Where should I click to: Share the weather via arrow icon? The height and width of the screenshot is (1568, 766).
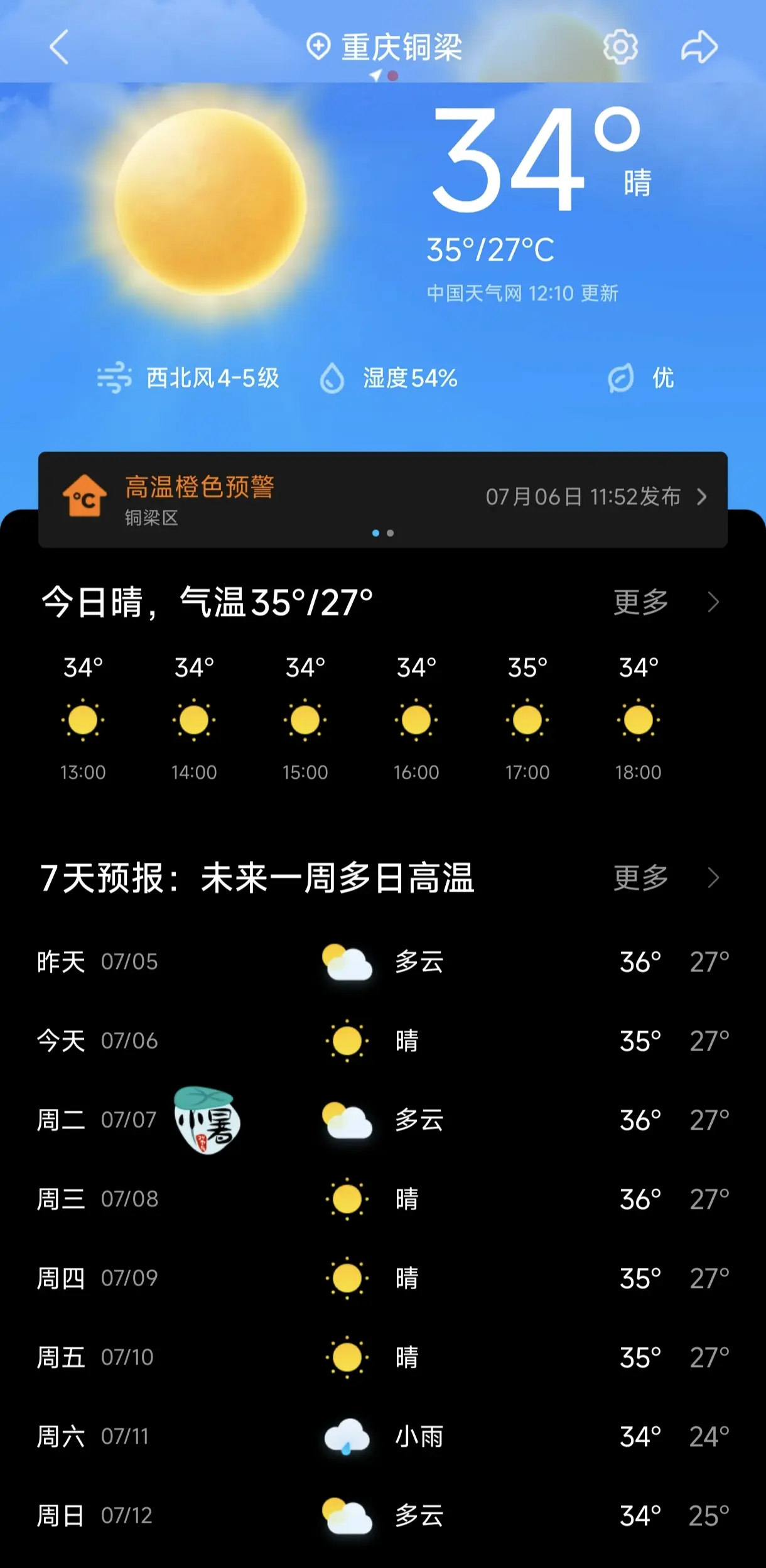click(699, 47)
